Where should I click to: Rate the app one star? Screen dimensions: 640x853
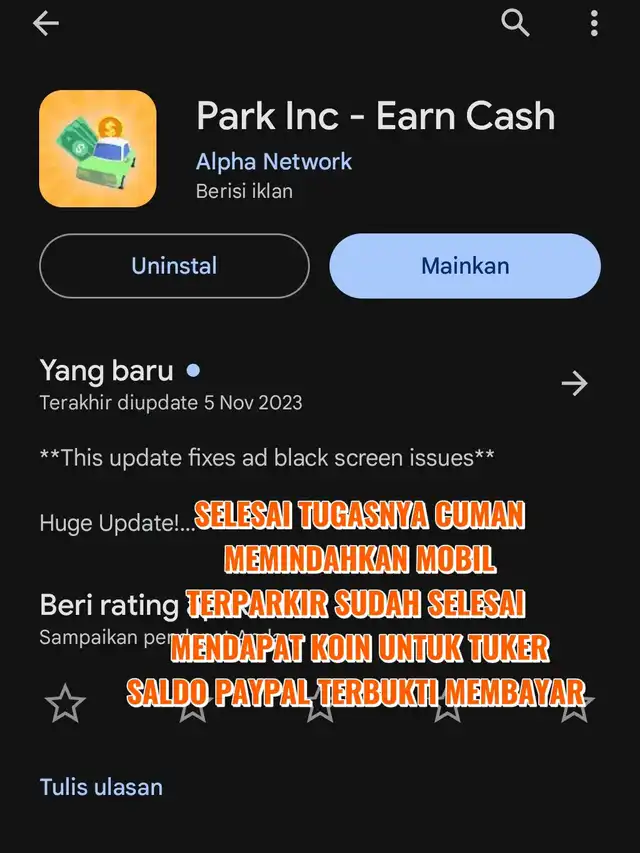pyautogui.click(x=65, y=703)
